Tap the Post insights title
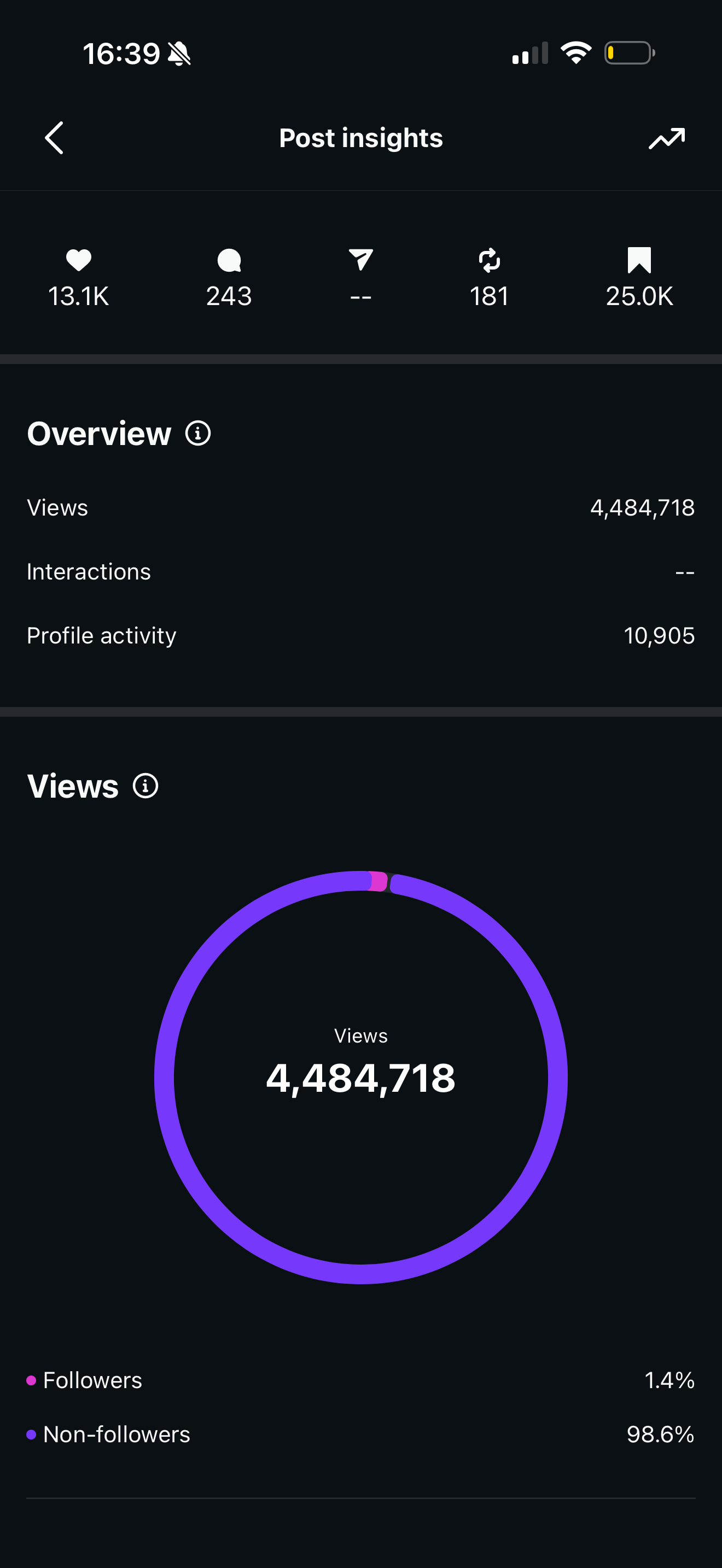This screenshot has height=1568, width=722. pyautogui.click(x=361, y=138)
